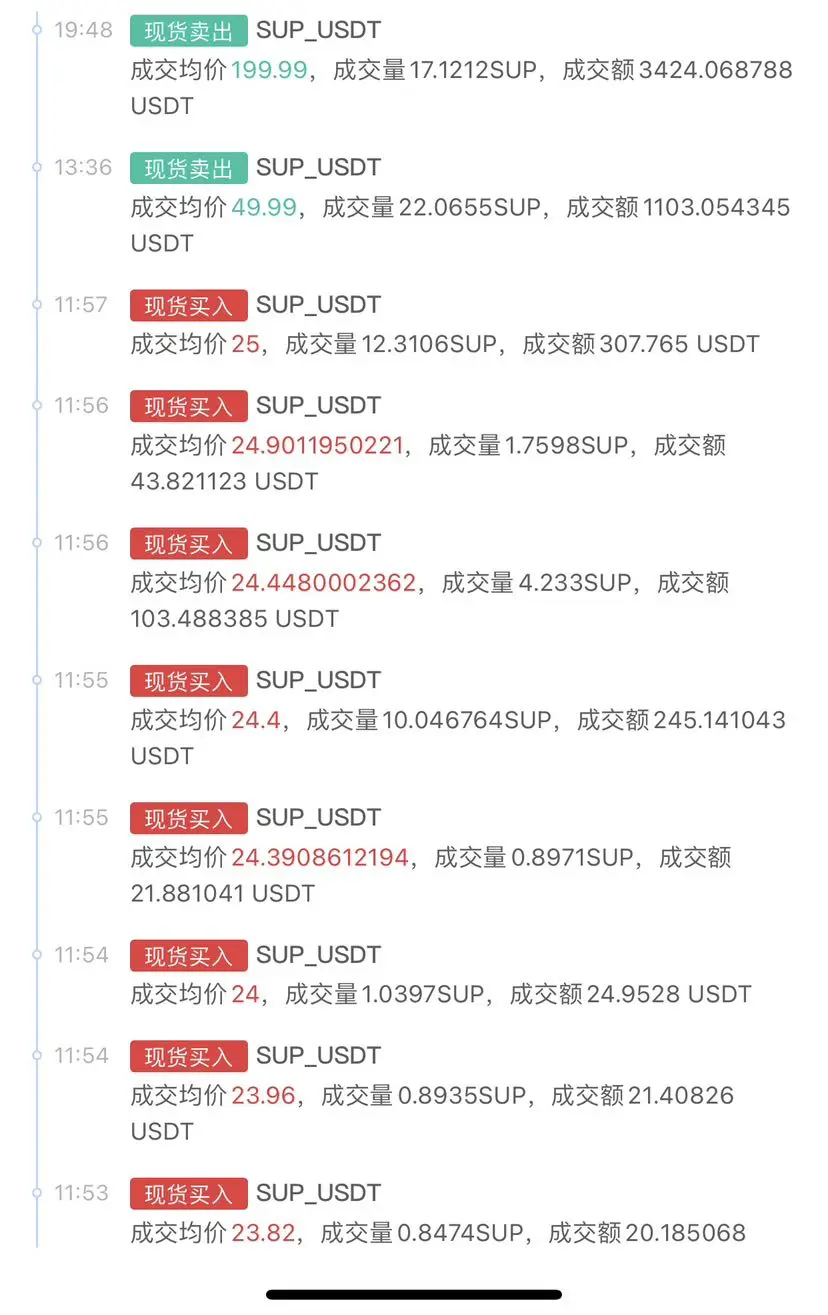Open the 11:57 buy record at 25
Viewport: 828px width, 1315px height.
[x=445, y=343]
